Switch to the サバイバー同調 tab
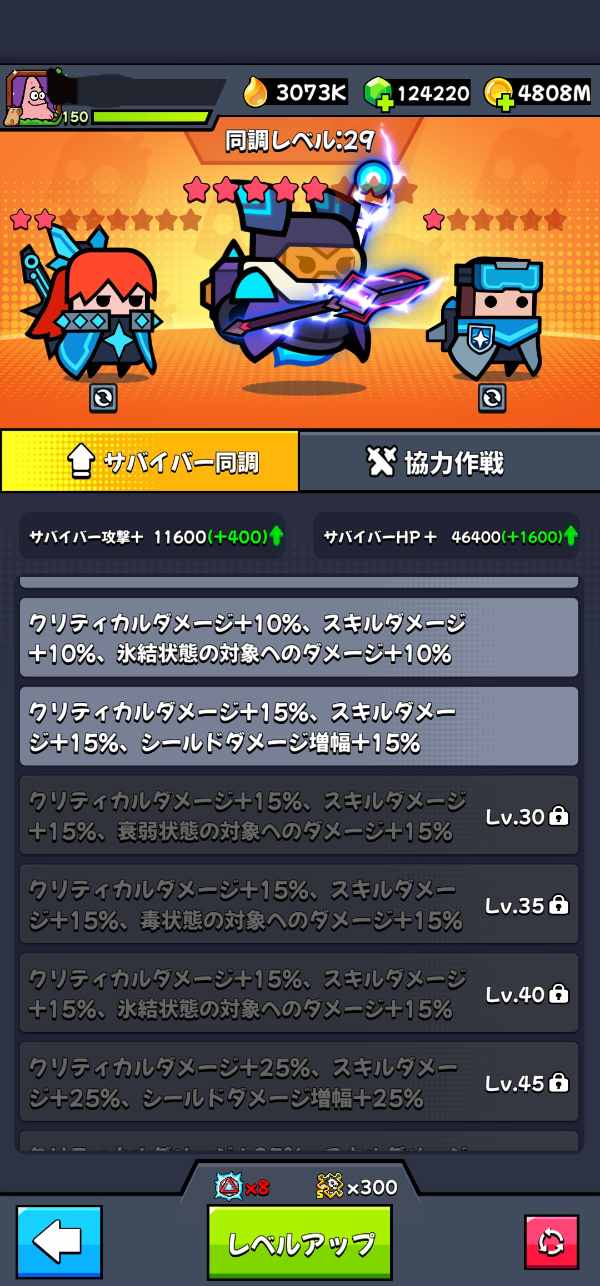600x1286 pixels. [x=150, y=462]
